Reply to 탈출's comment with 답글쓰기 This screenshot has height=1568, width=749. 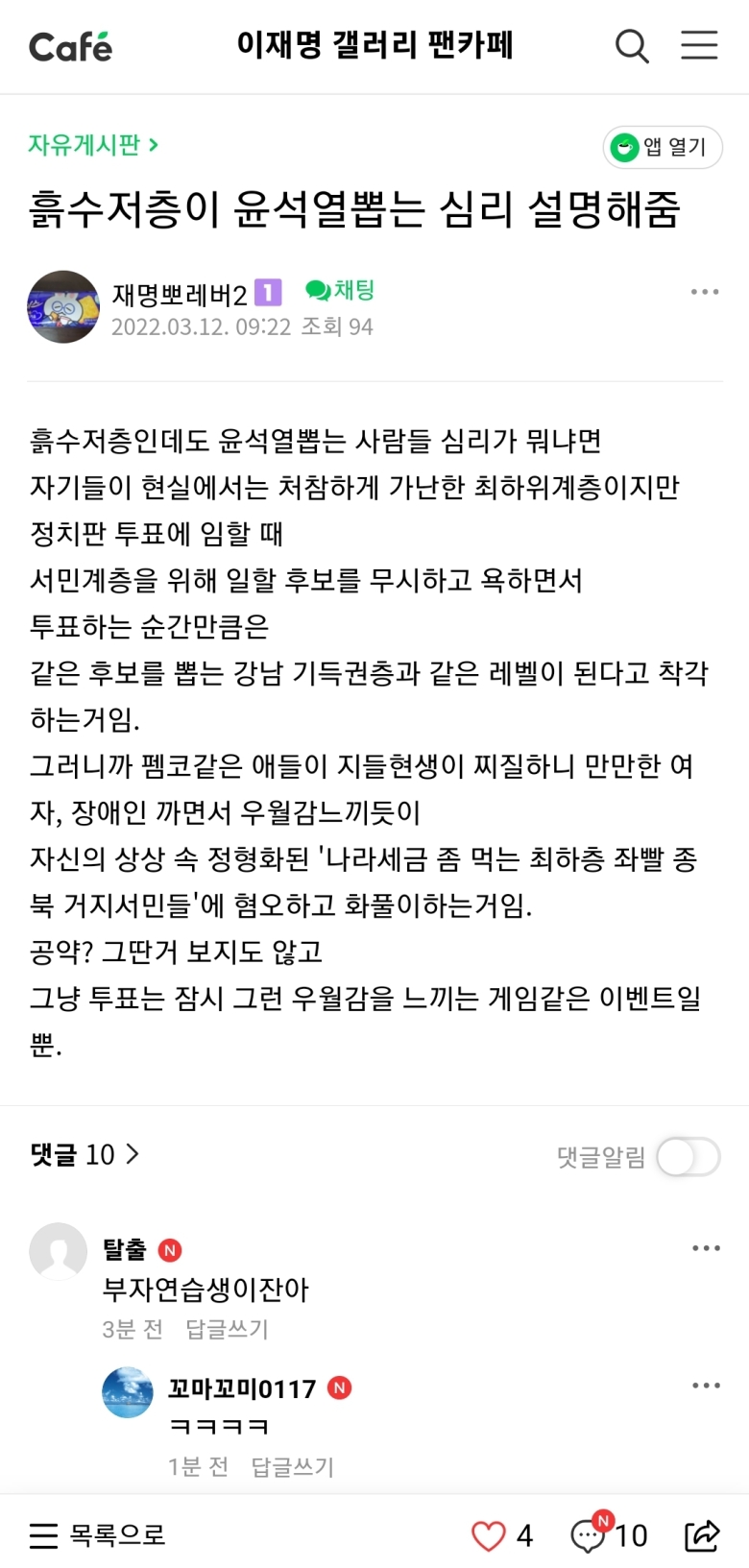click(x=227, y=1329)
